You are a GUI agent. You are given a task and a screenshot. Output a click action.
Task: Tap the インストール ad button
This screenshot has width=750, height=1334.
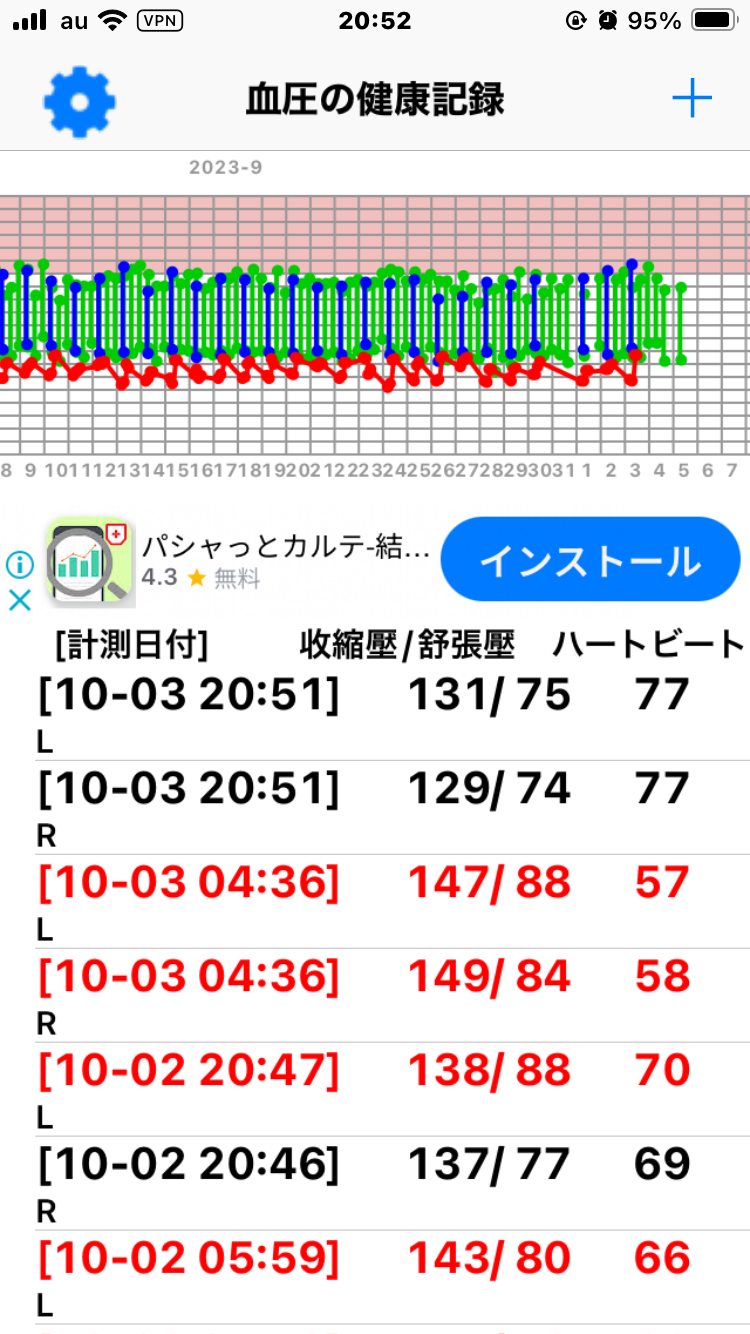(x=590, y=560)
